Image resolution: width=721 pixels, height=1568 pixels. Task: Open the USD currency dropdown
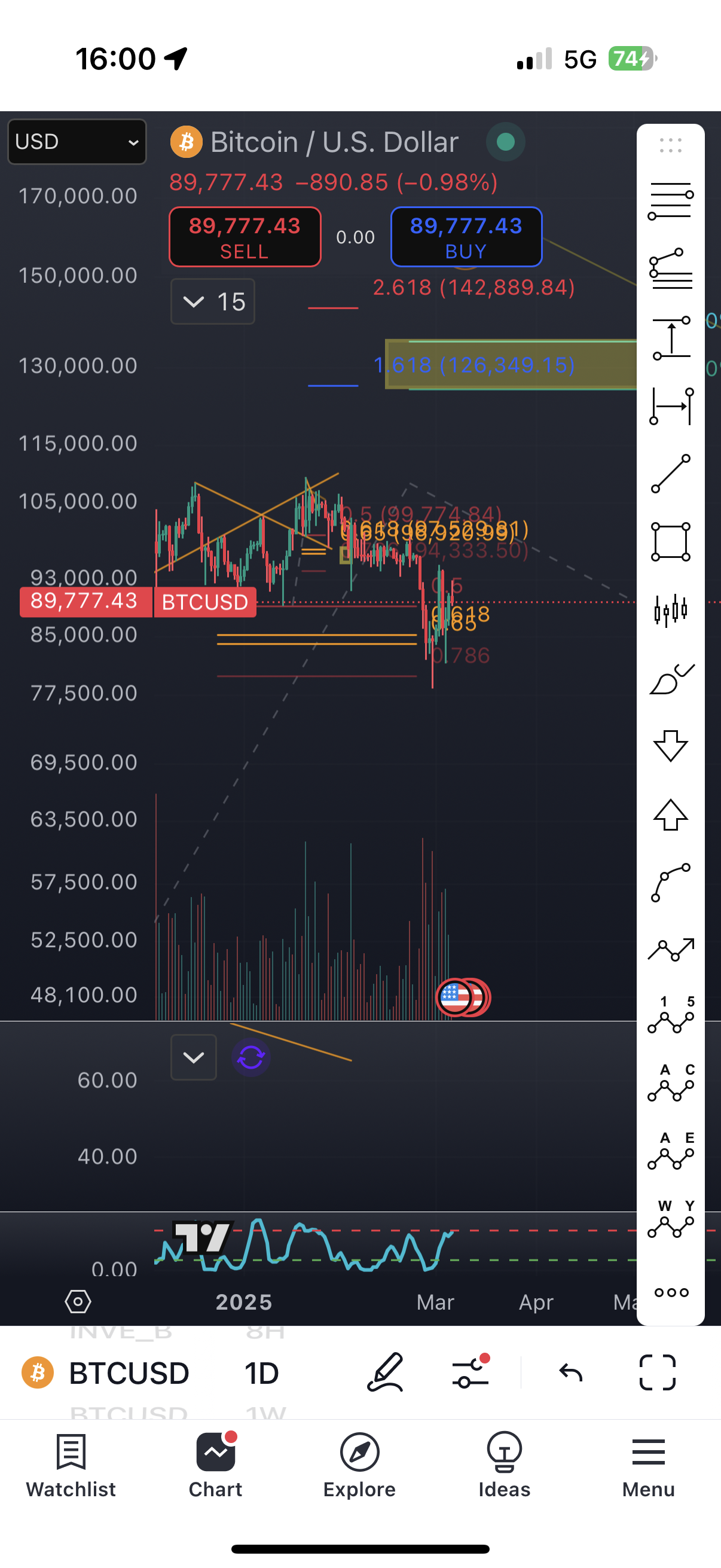(x=77, y=142)
